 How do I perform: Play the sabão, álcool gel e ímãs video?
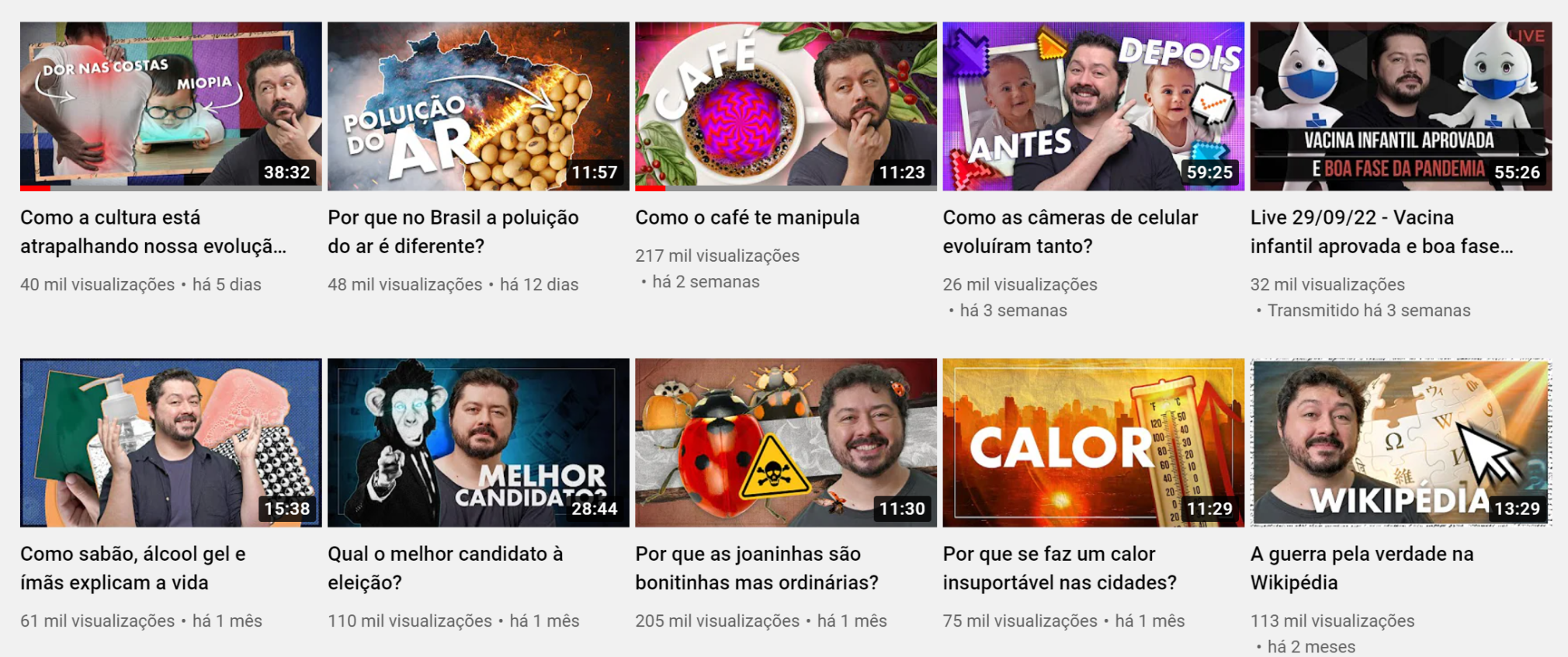click(171, 443)
